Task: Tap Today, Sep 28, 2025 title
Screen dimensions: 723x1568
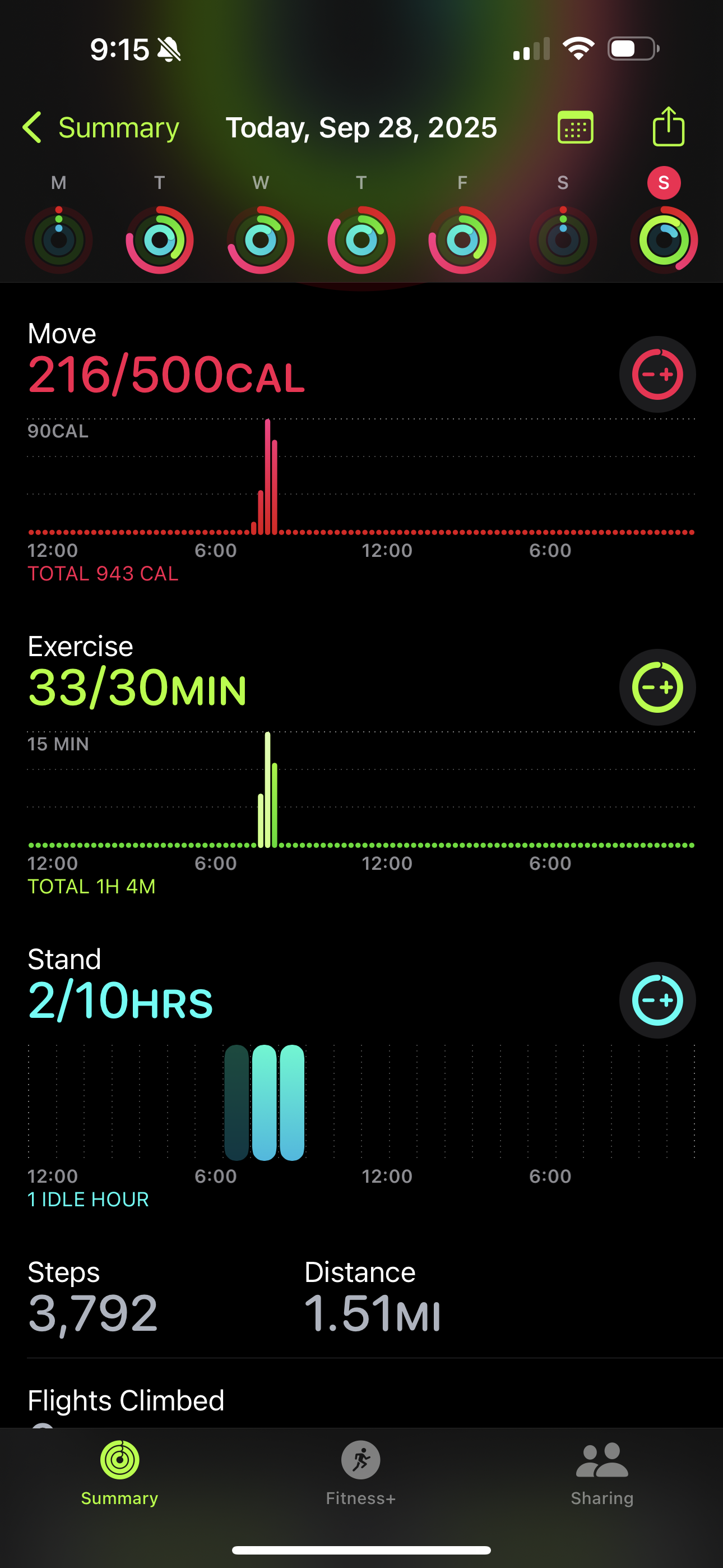Action: [361, 127]
